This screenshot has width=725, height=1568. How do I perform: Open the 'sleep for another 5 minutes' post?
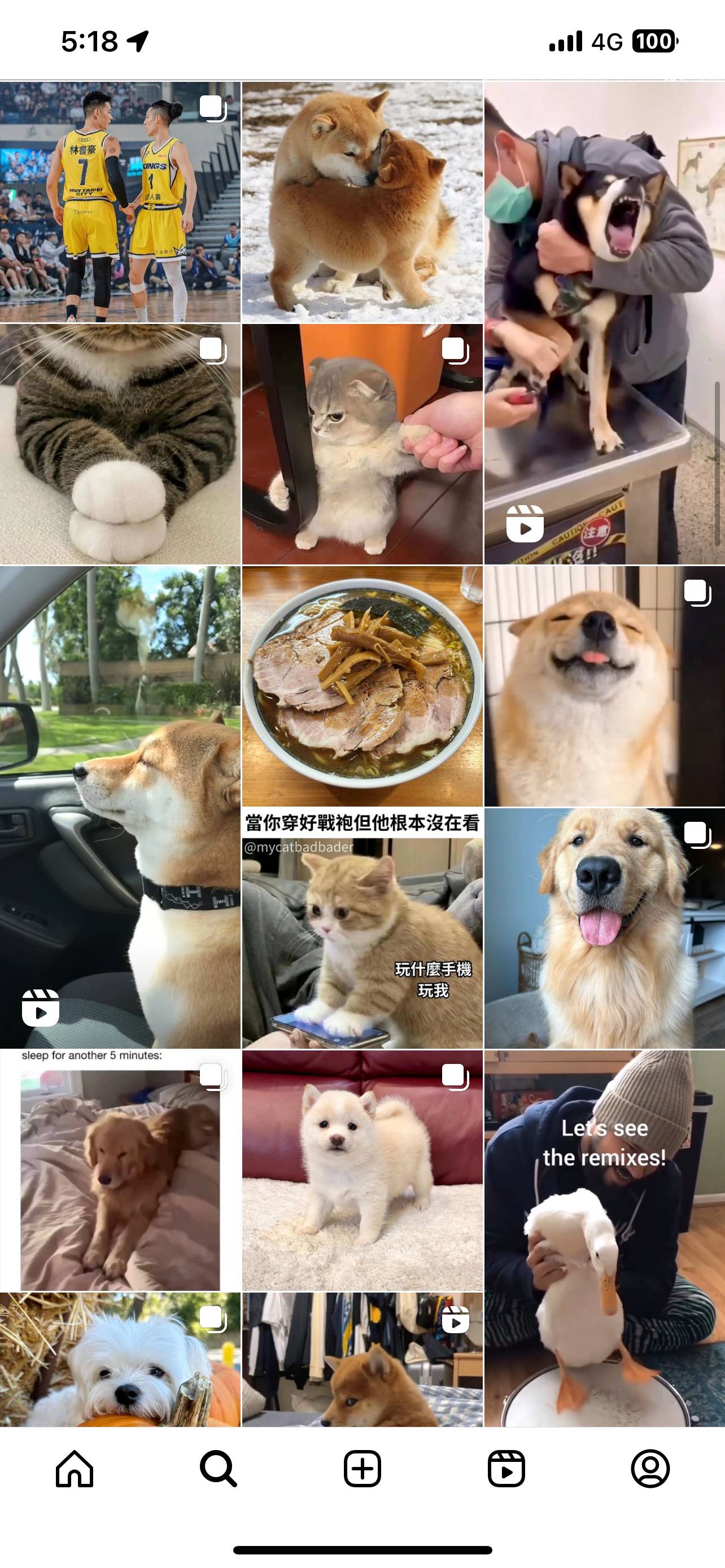120,1170
